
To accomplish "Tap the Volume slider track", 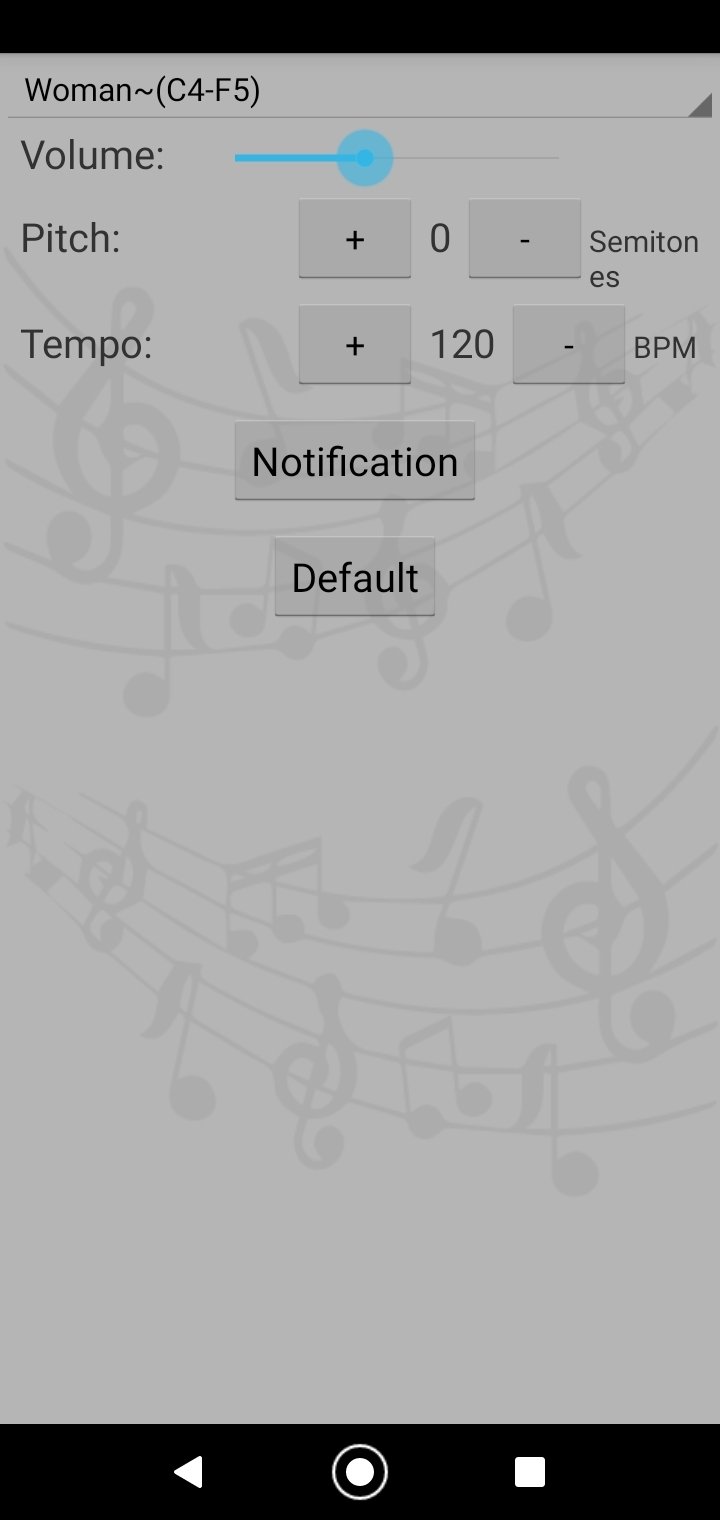I will 396,158.
